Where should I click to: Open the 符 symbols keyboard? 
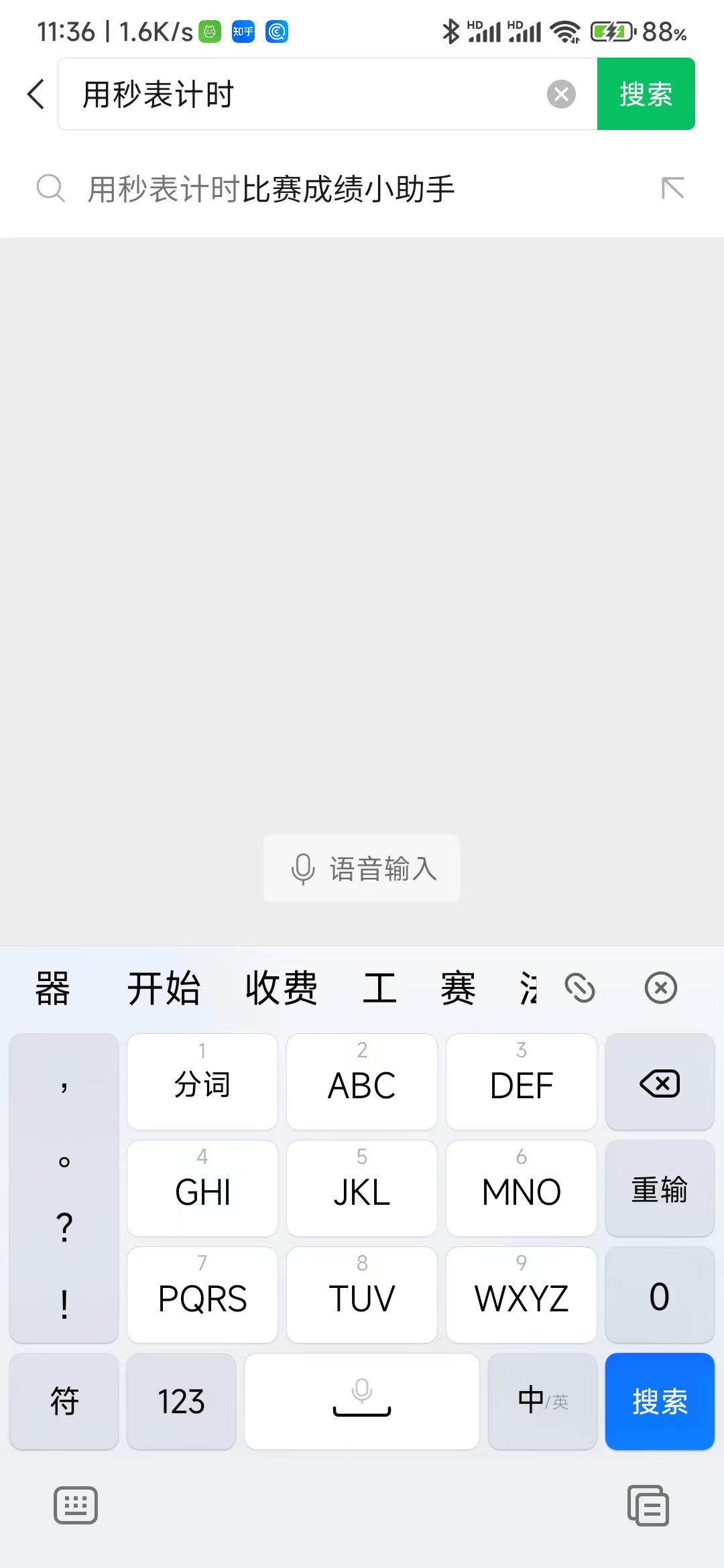tap(64, 1401)
